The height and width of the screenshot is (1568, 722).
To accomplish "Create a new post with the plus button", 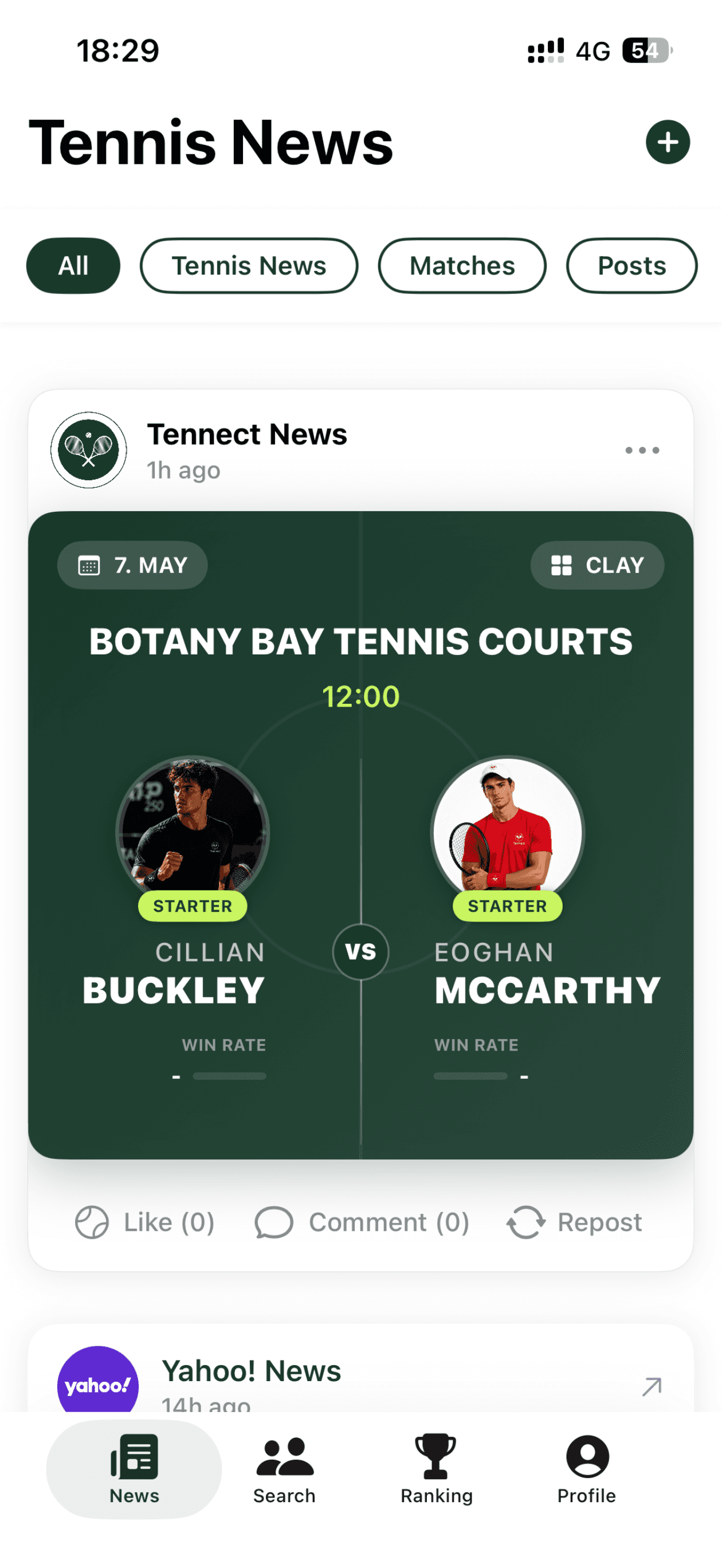I will click(667, 142).
